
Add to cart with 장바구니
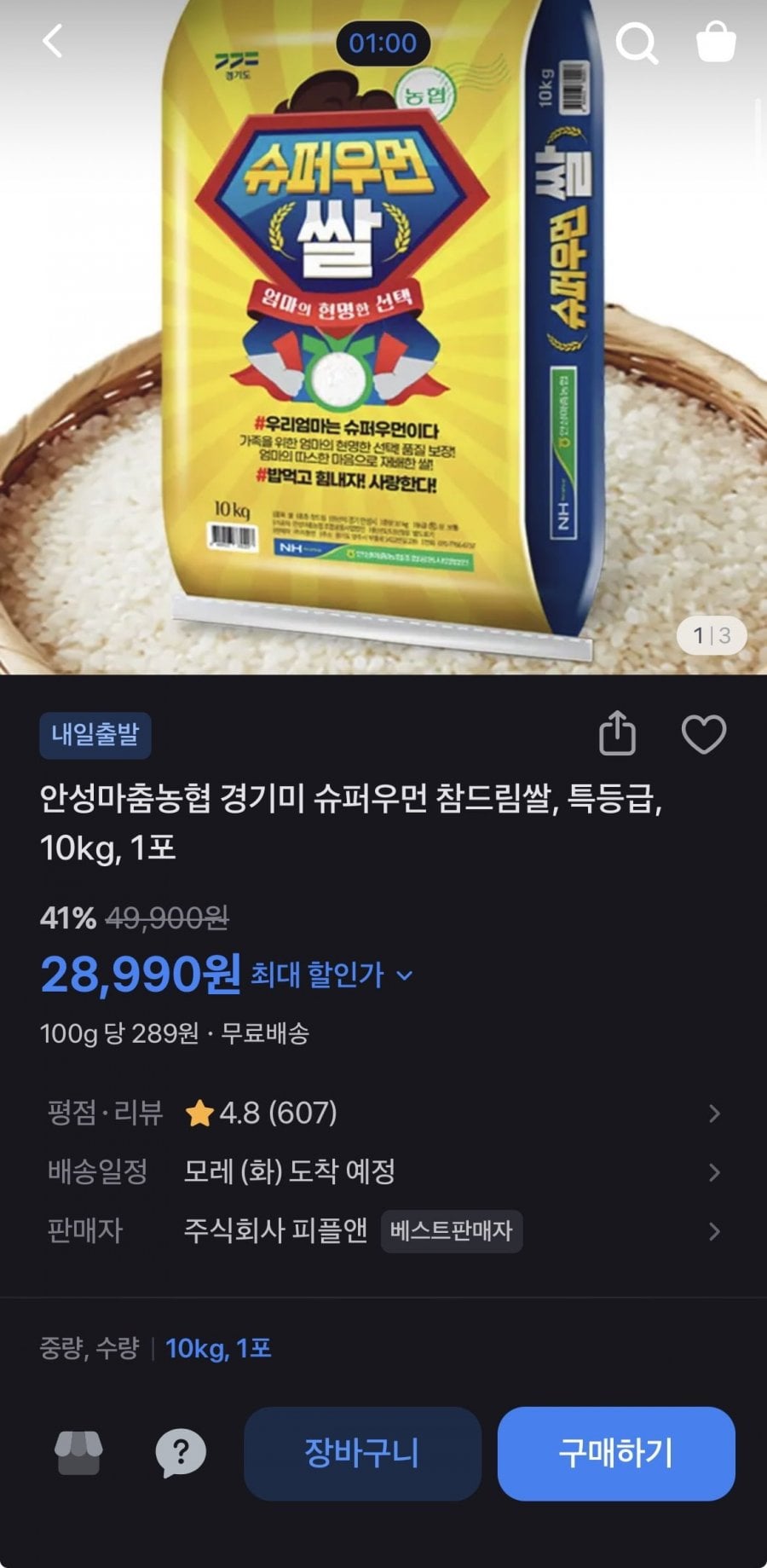click(362, 1453)
